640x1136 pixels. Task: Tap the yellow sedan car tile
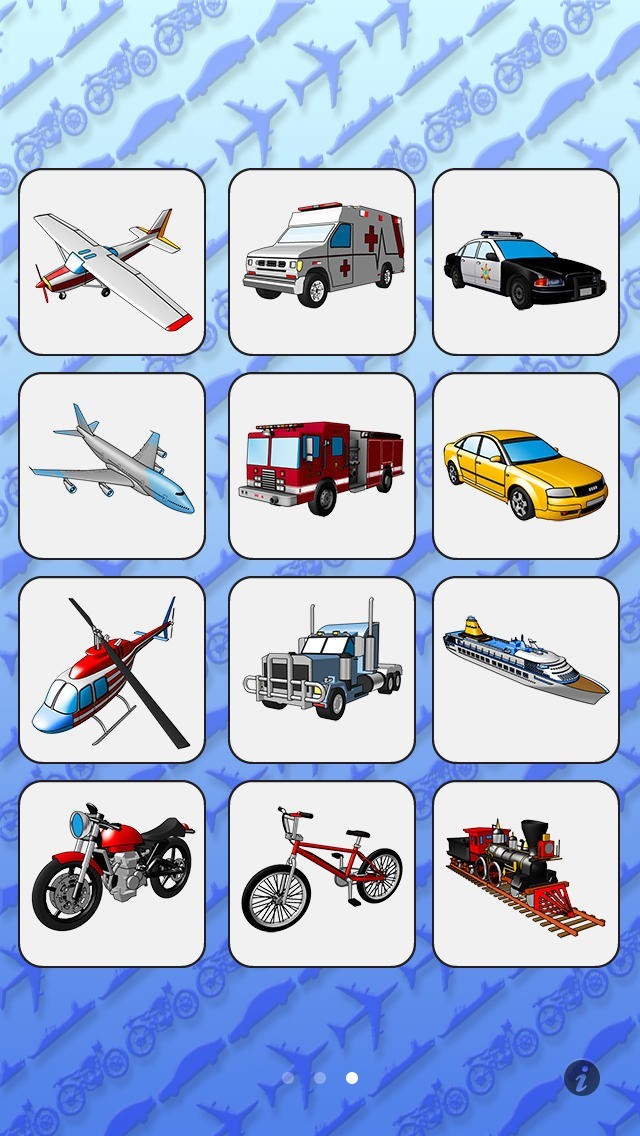tap(526, 466)
